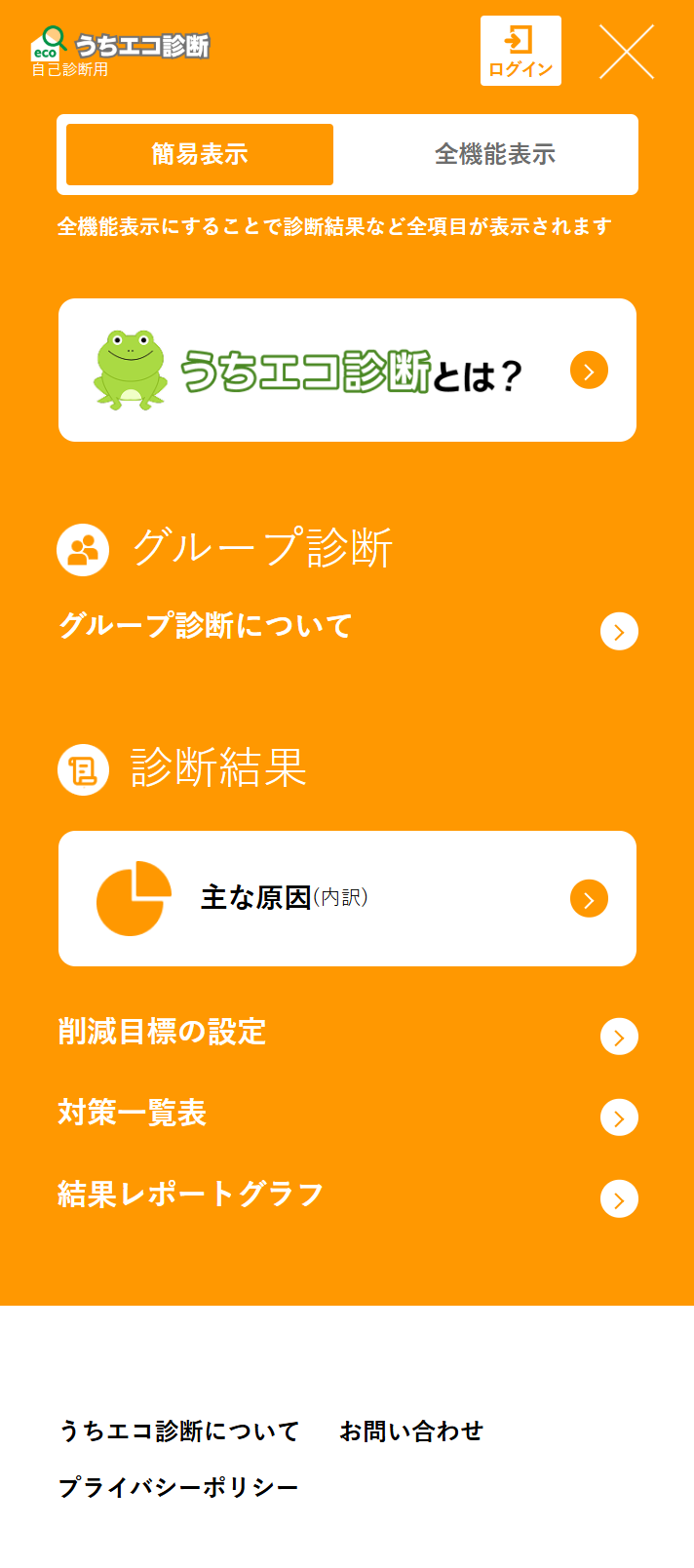The height and width of the screenshot is (1568, 694).
Task: Open グループ診断について
Action: click(347, 627)
